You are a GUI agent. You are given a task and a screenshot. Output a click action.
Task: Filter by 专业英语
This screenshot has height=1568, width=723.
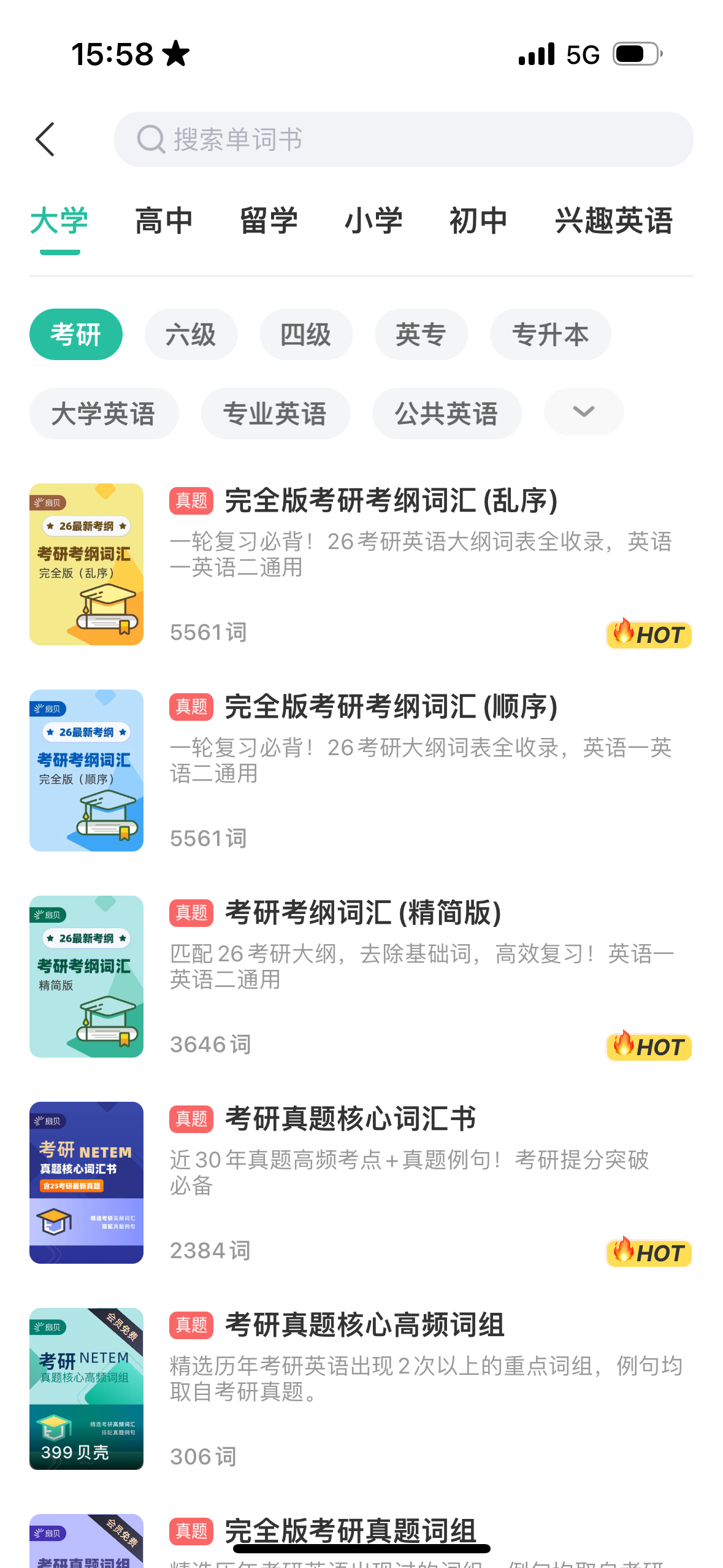tap(275, 413)
